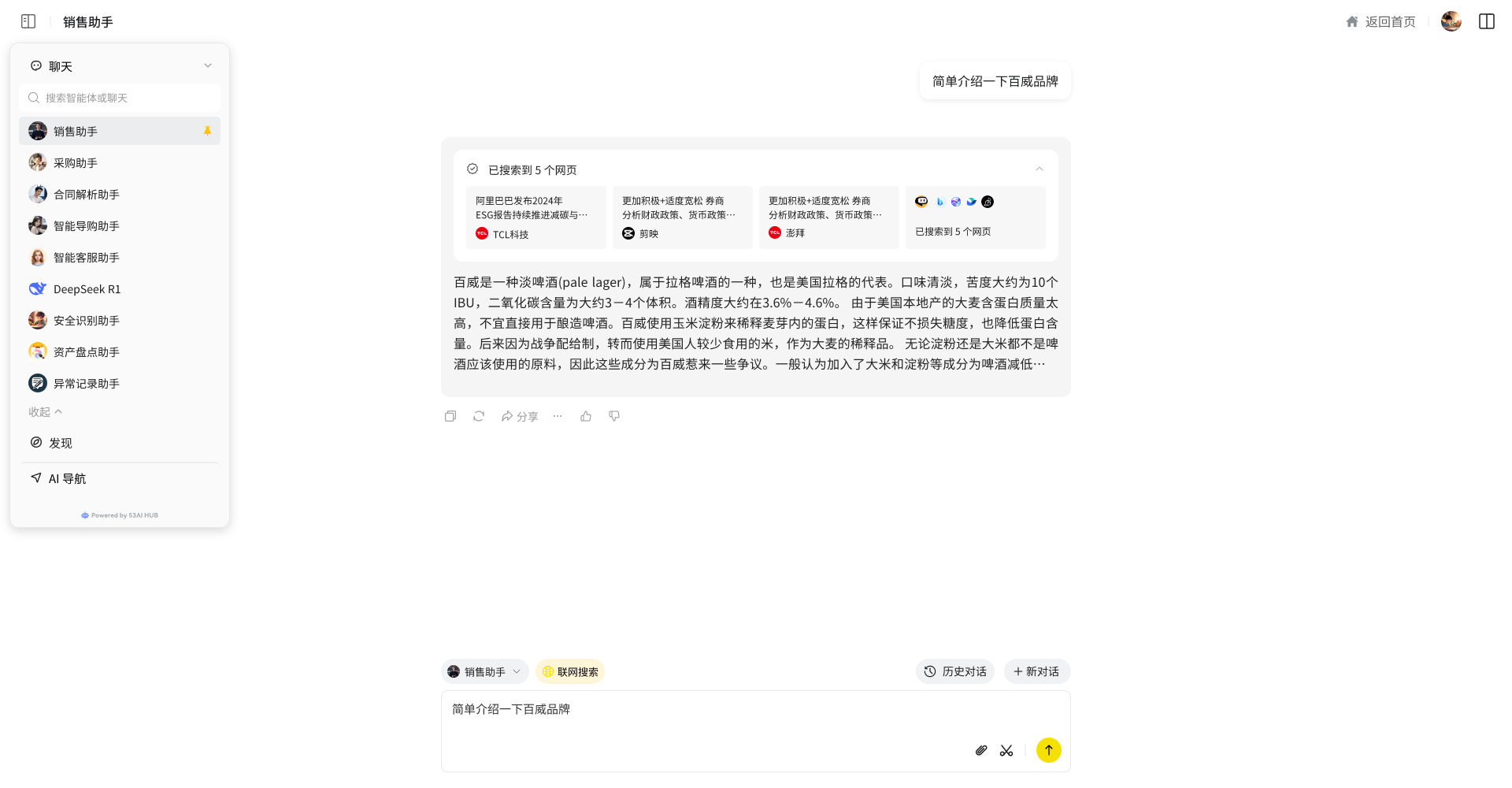The image size is (1512, 788).
Task: Collapse the searched 5 web pages panel
Action: [x=1039, y=169]
